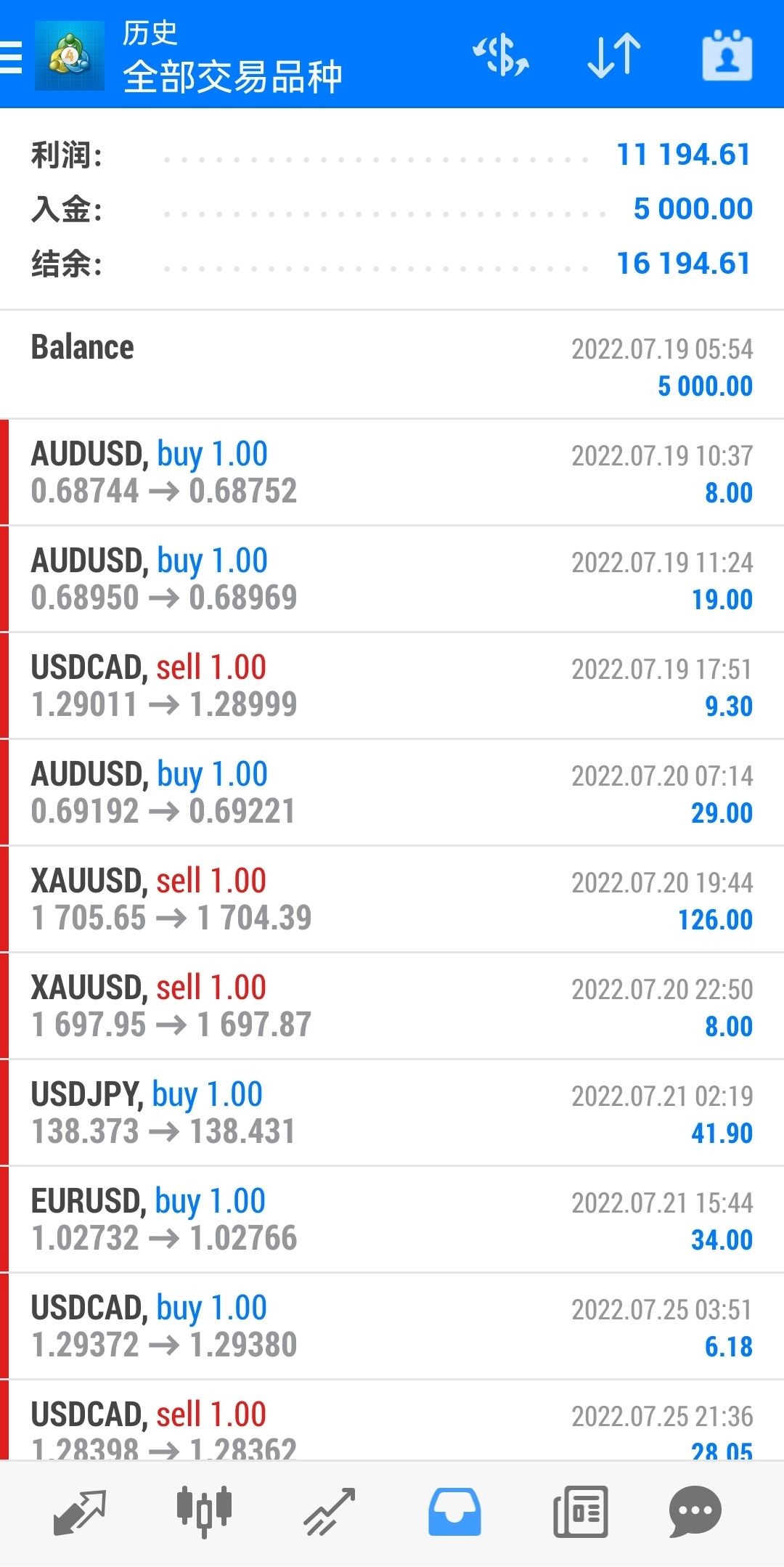The height and width of the screenshot is (1567, 784).
Task: Switch to the News tab
Action: click(x=580, y=1512)
